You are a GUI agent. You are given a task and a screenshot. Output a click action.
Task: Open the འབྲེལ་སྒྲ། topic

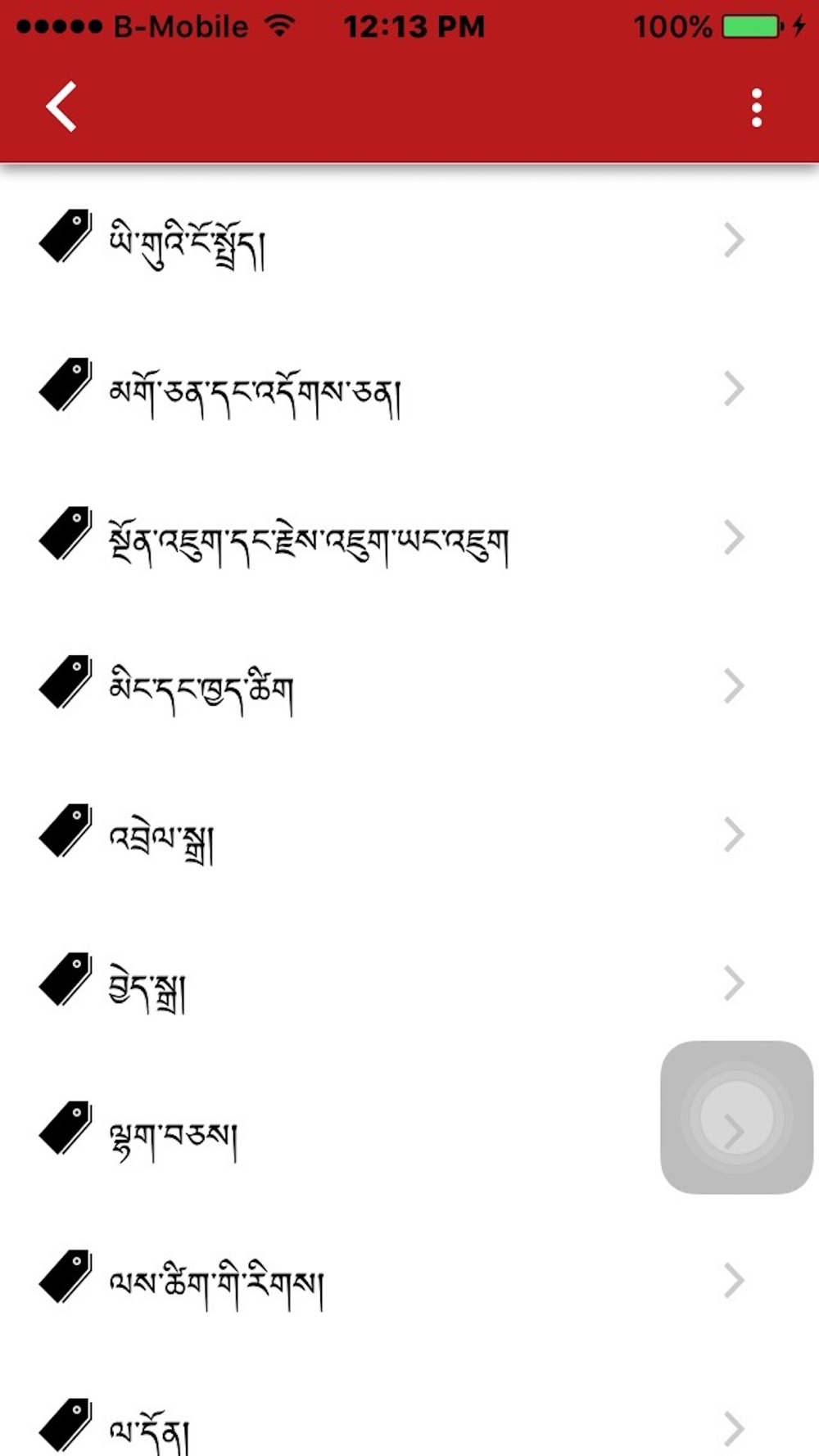(x=409, y=834)
